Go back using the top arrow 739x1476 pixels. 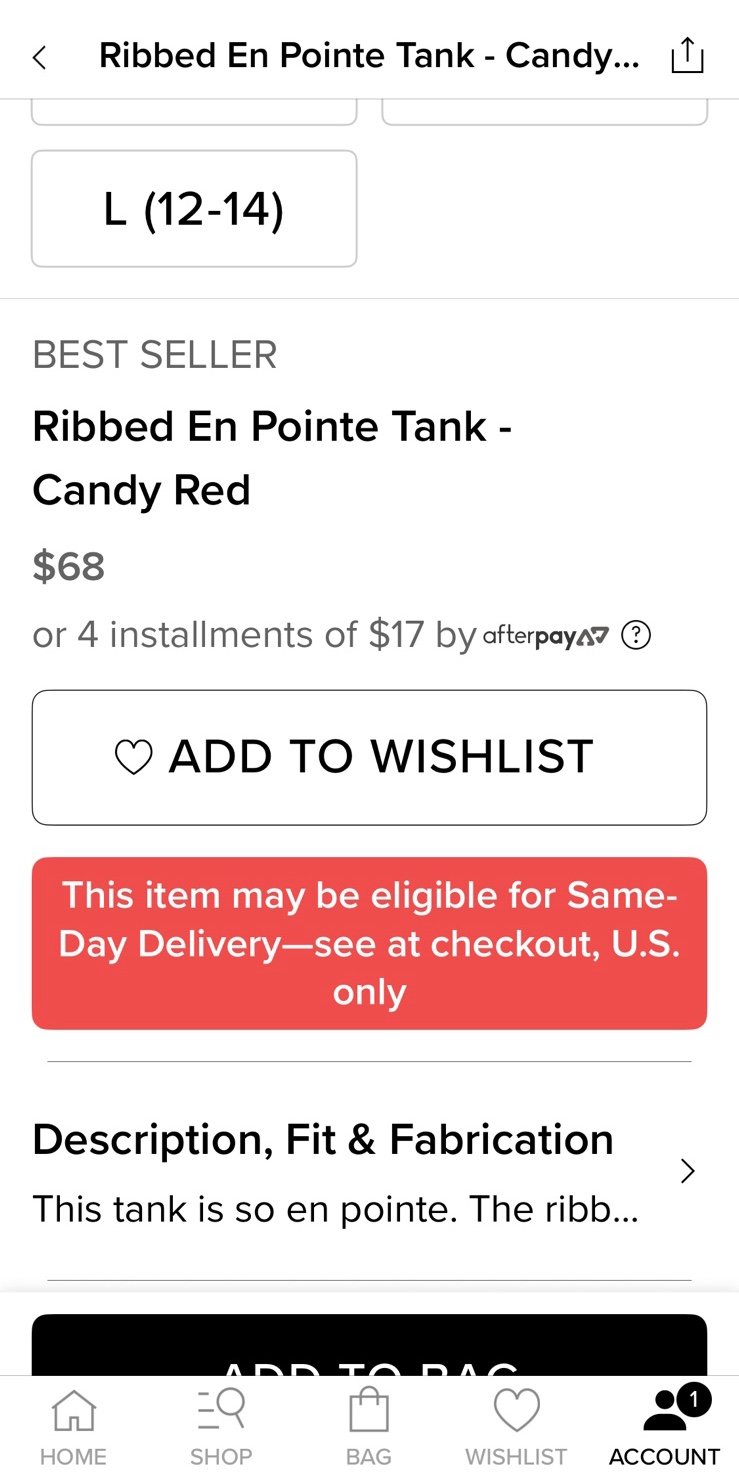40,57
